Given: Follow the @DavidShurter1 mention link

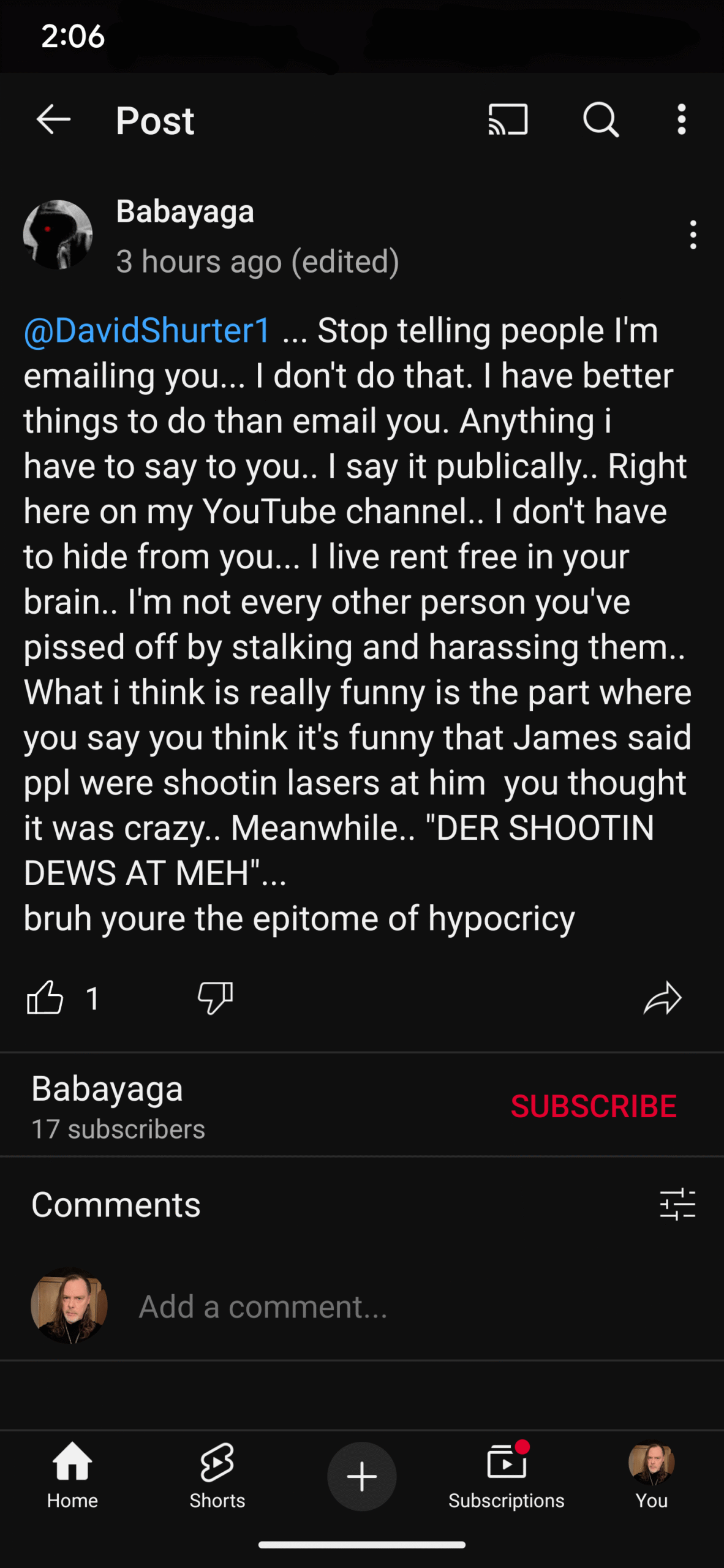Looking at the screenshot, I should [x=146, y=331].
